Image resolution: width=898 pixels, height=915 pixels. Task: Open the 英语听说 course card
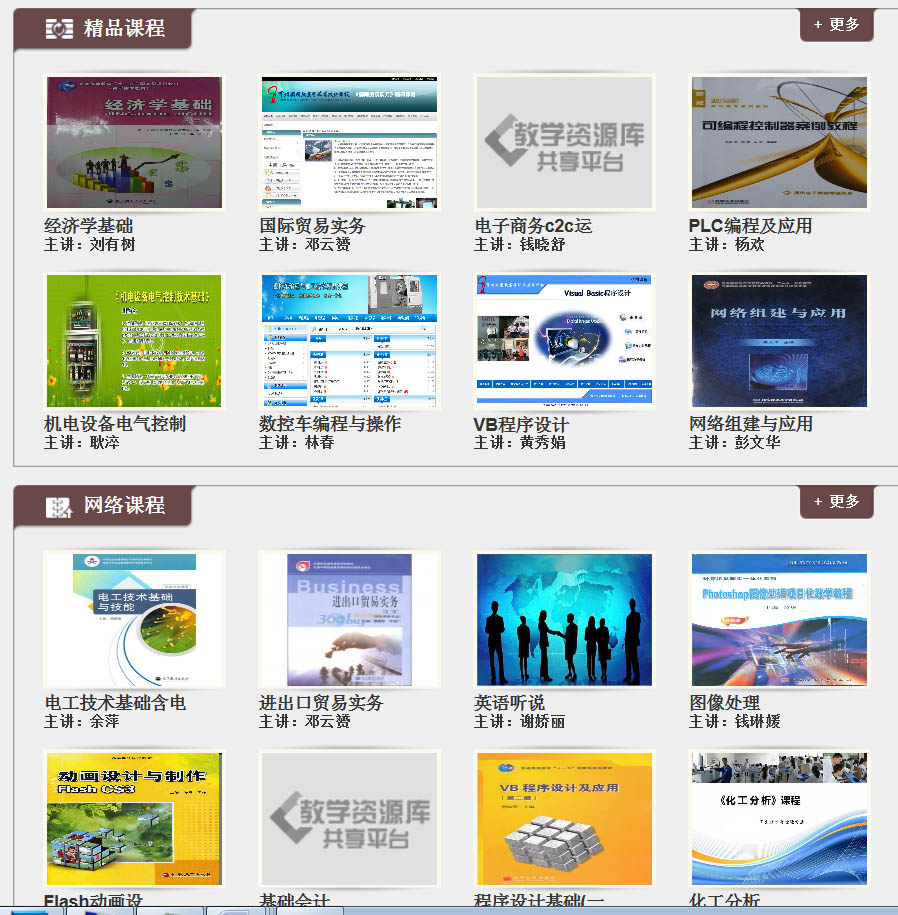tap(564, 619)
